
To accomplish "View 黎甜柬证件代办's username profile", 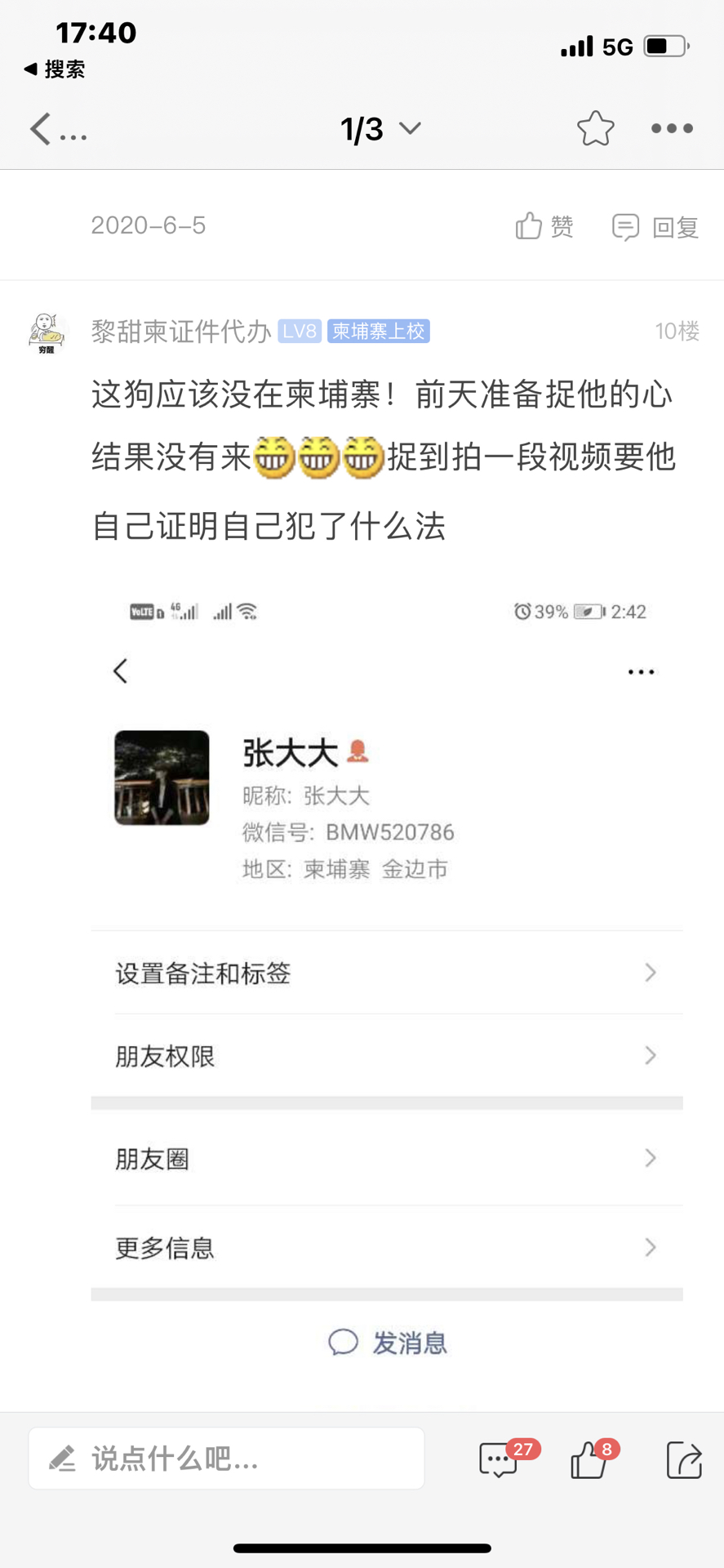I will click(x=180, y=332).
